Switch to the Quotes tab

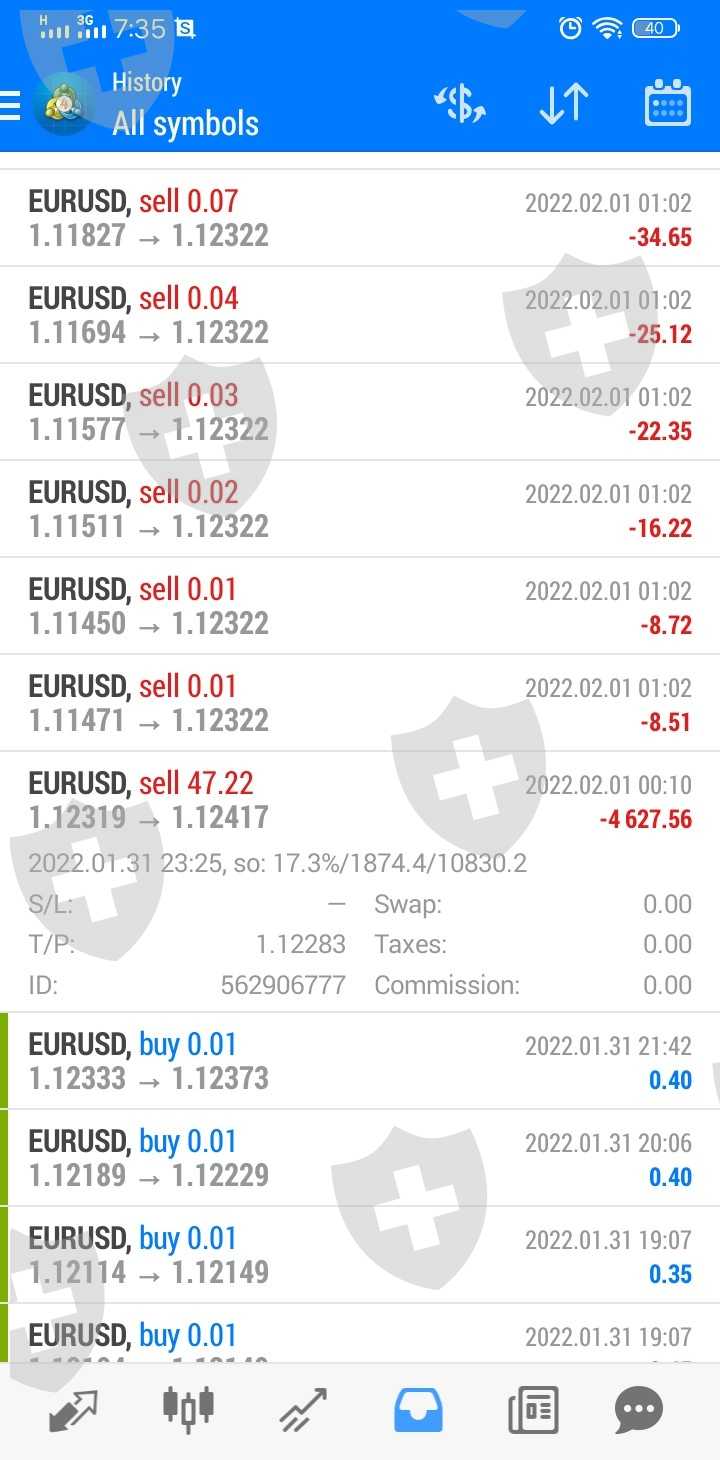tap(73, 1411)
